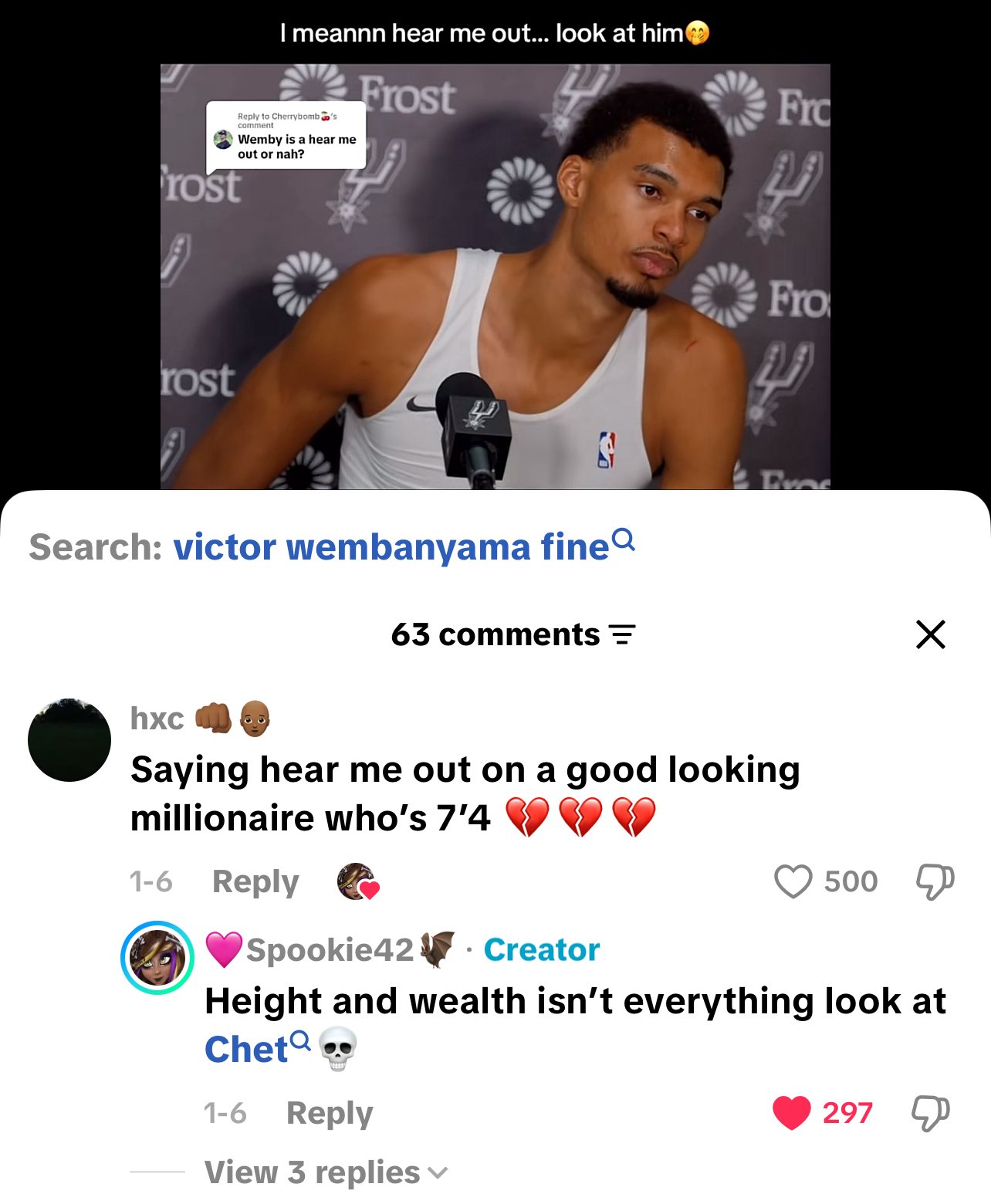Dislike hxc's comment
Viewport: 991px width, 1204px height.
pos(935,881)
